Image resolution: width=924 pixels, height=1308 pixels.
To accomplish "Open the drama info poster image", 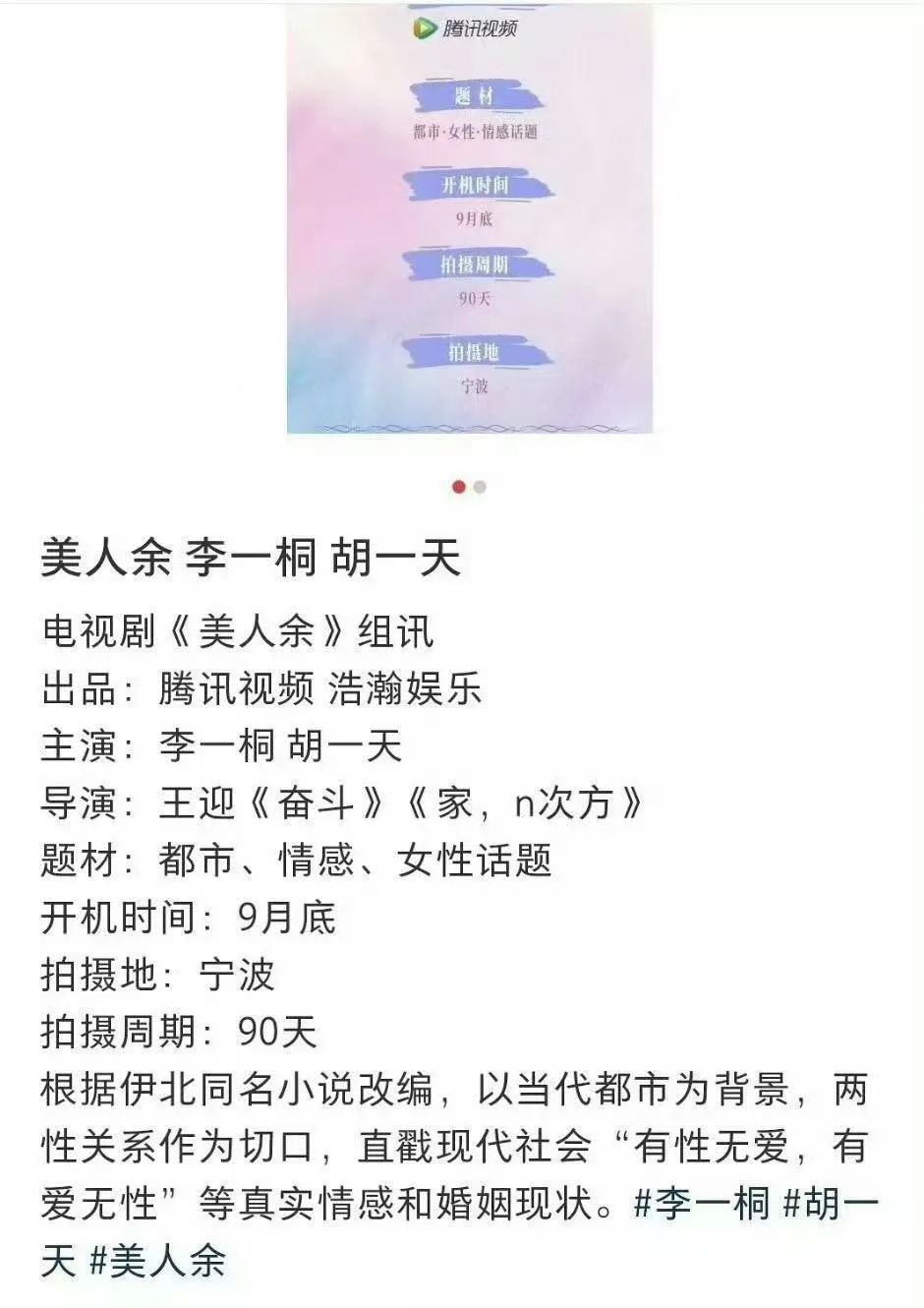I will (470, 216).
